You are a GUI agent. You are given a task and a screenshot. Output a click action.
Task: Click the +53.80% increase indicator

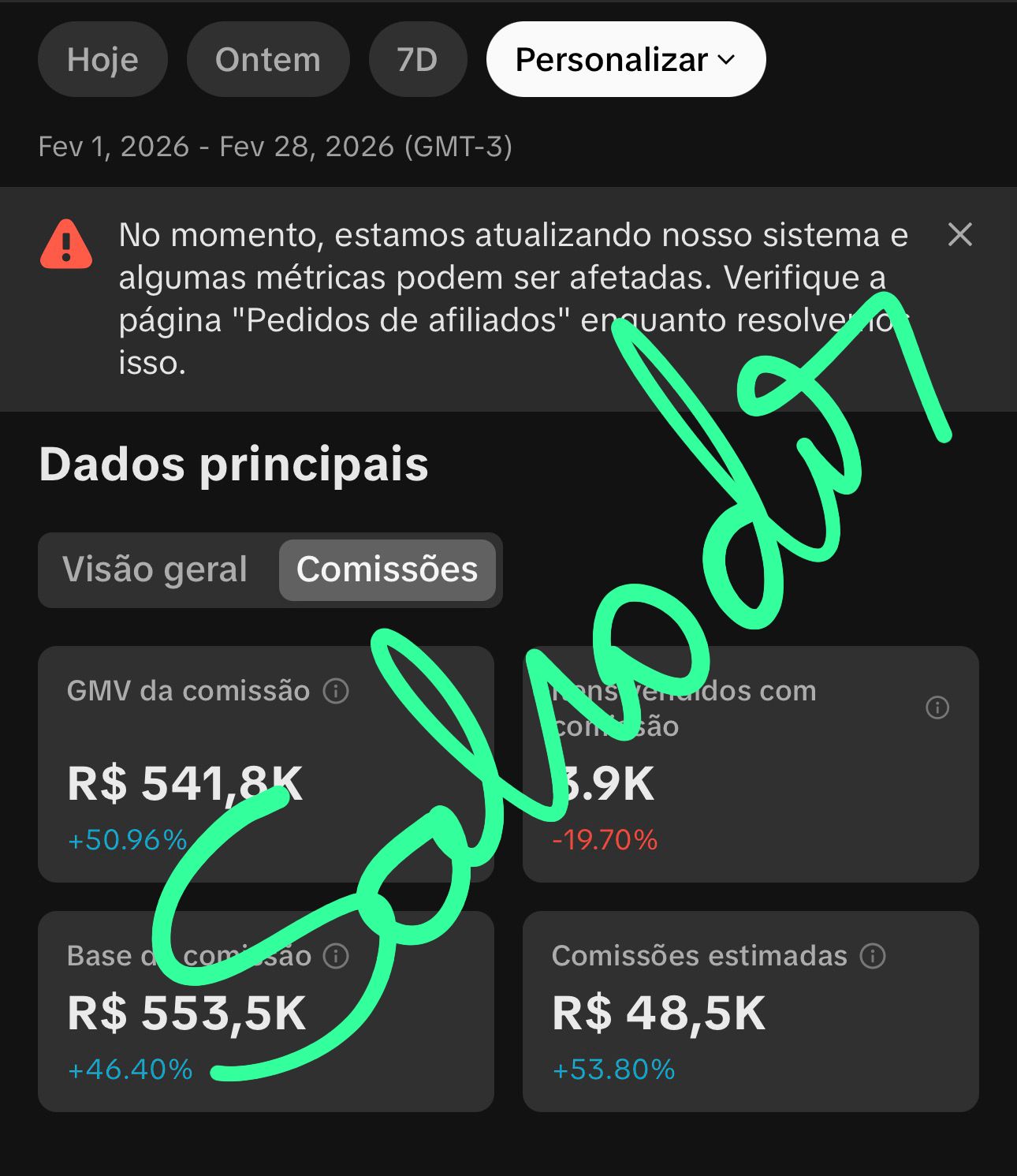[613, 1070]
